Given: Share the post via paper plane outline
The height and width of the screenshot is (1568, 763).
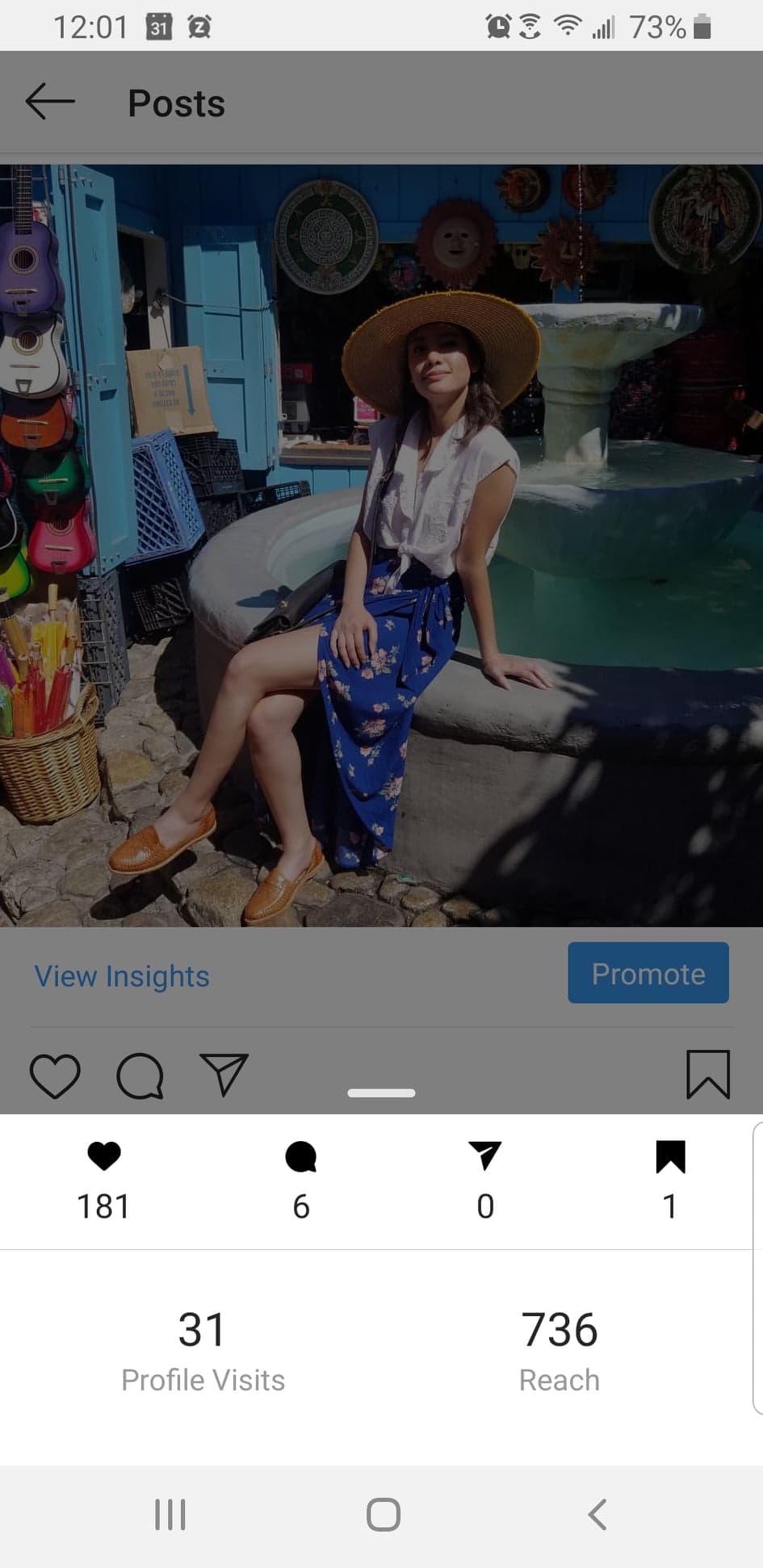Looking at the screenshot, I should (x=224, y=1074).
